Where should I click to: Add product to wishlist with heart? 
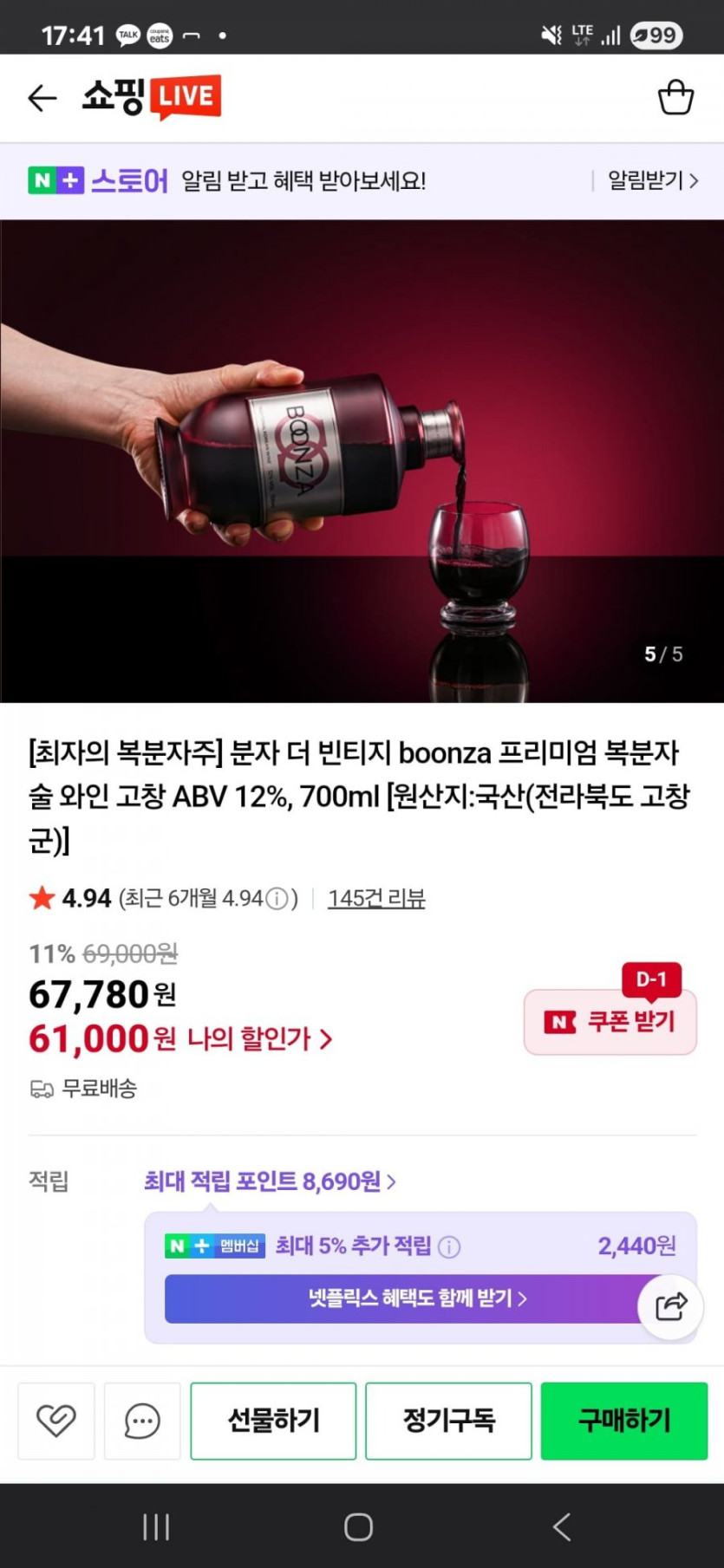pos(56,1421)
